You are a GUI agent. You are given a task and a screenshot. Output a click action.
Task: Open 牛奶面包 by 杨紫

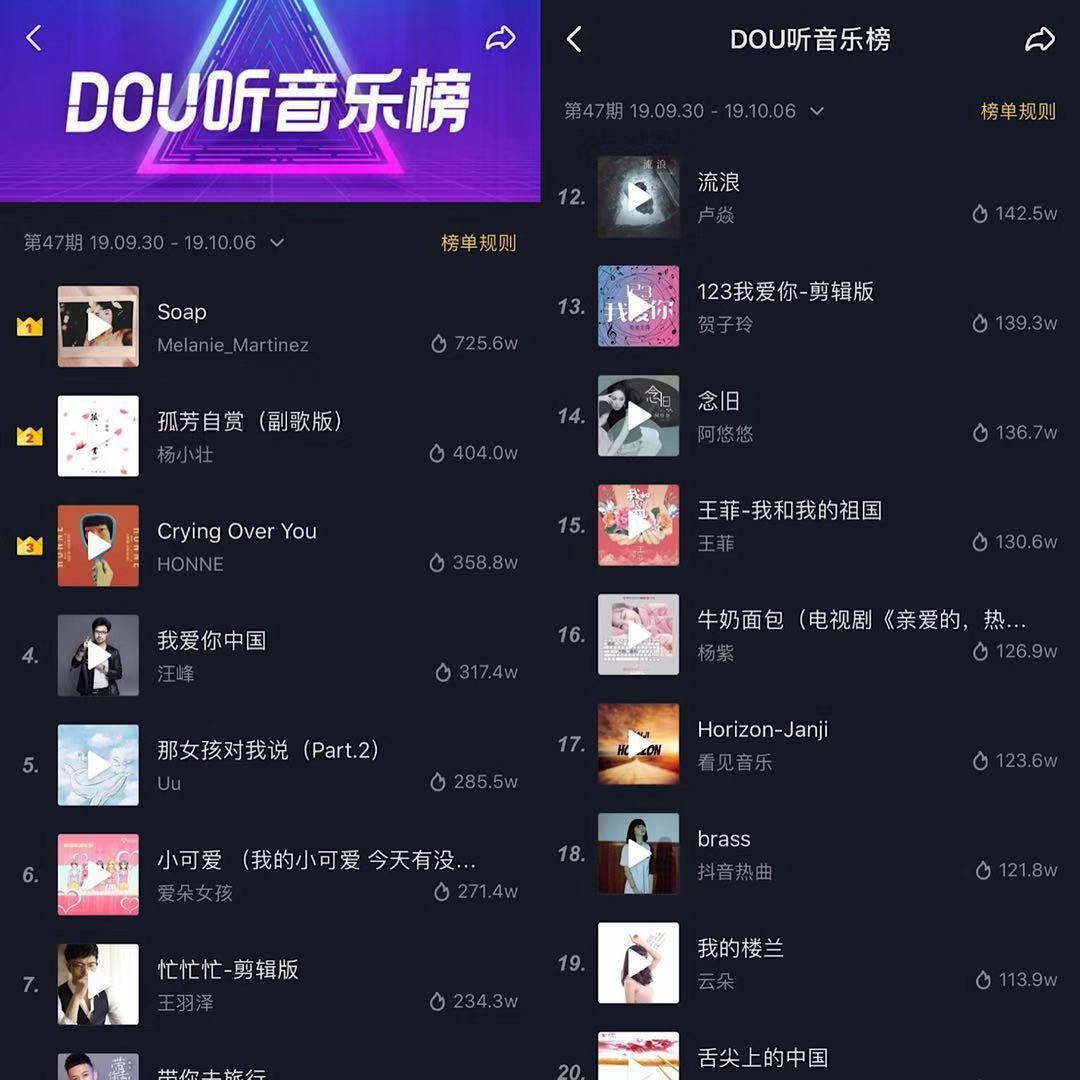pos(860,620)
